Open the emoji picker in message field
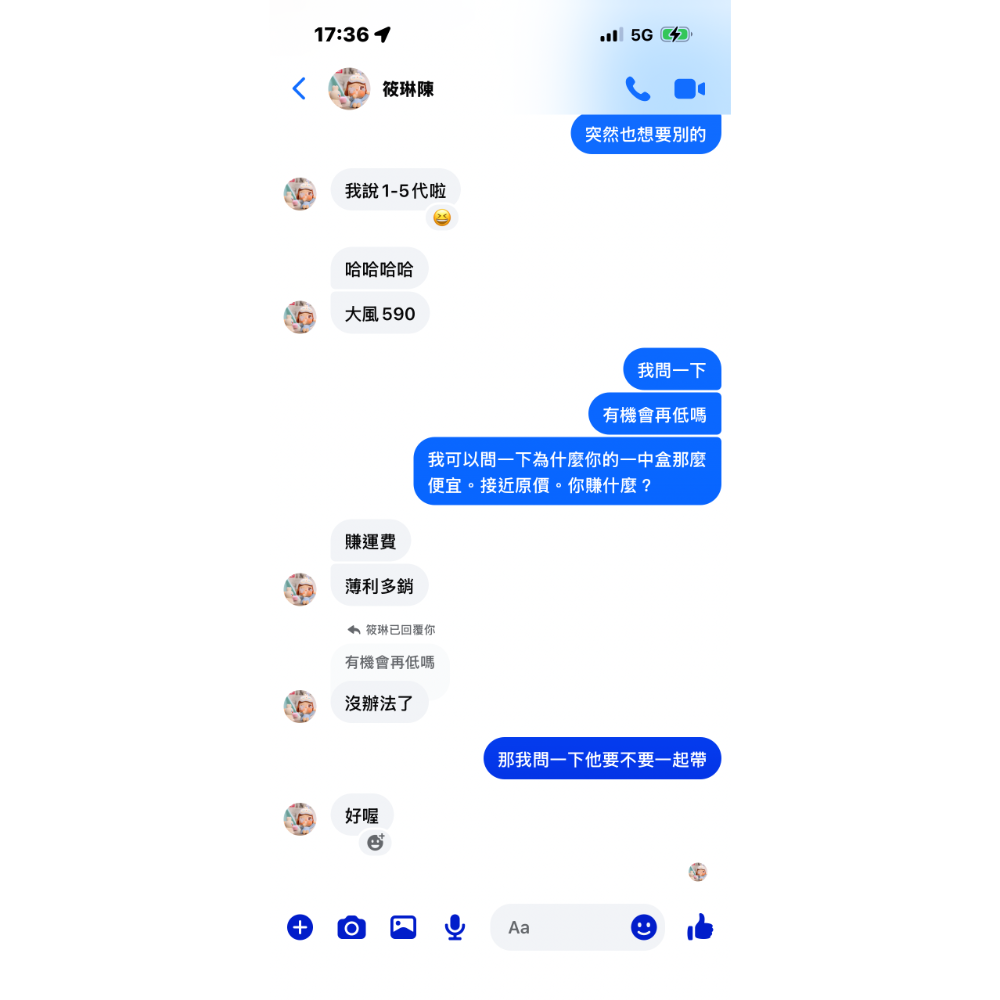Viewport: 1000px width, 1000px height. (x=644, y=927)
